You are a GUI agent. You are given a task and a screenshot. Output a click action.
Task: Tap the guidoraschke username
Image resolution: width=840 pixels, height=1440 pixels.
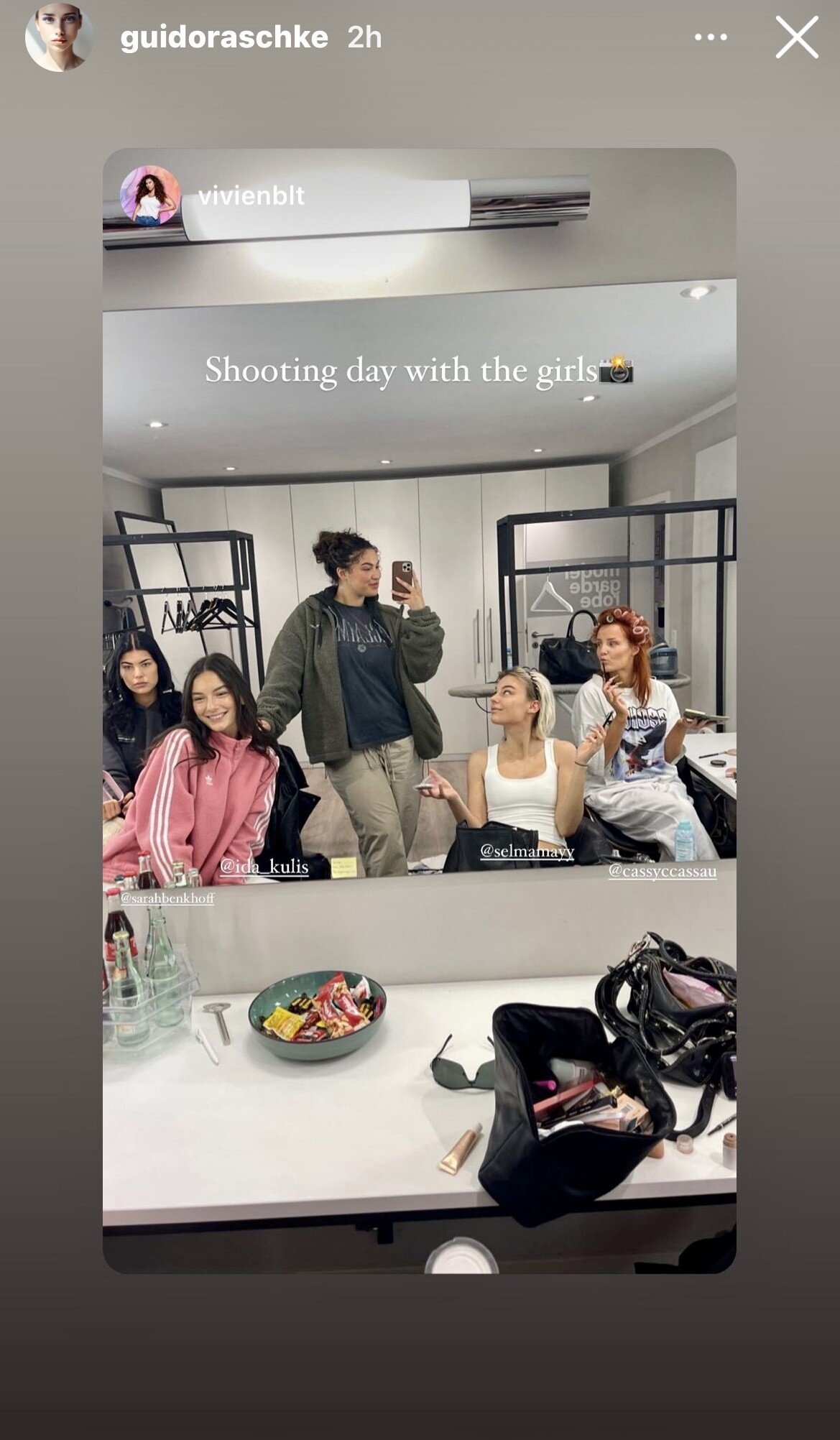click(224, 37)
